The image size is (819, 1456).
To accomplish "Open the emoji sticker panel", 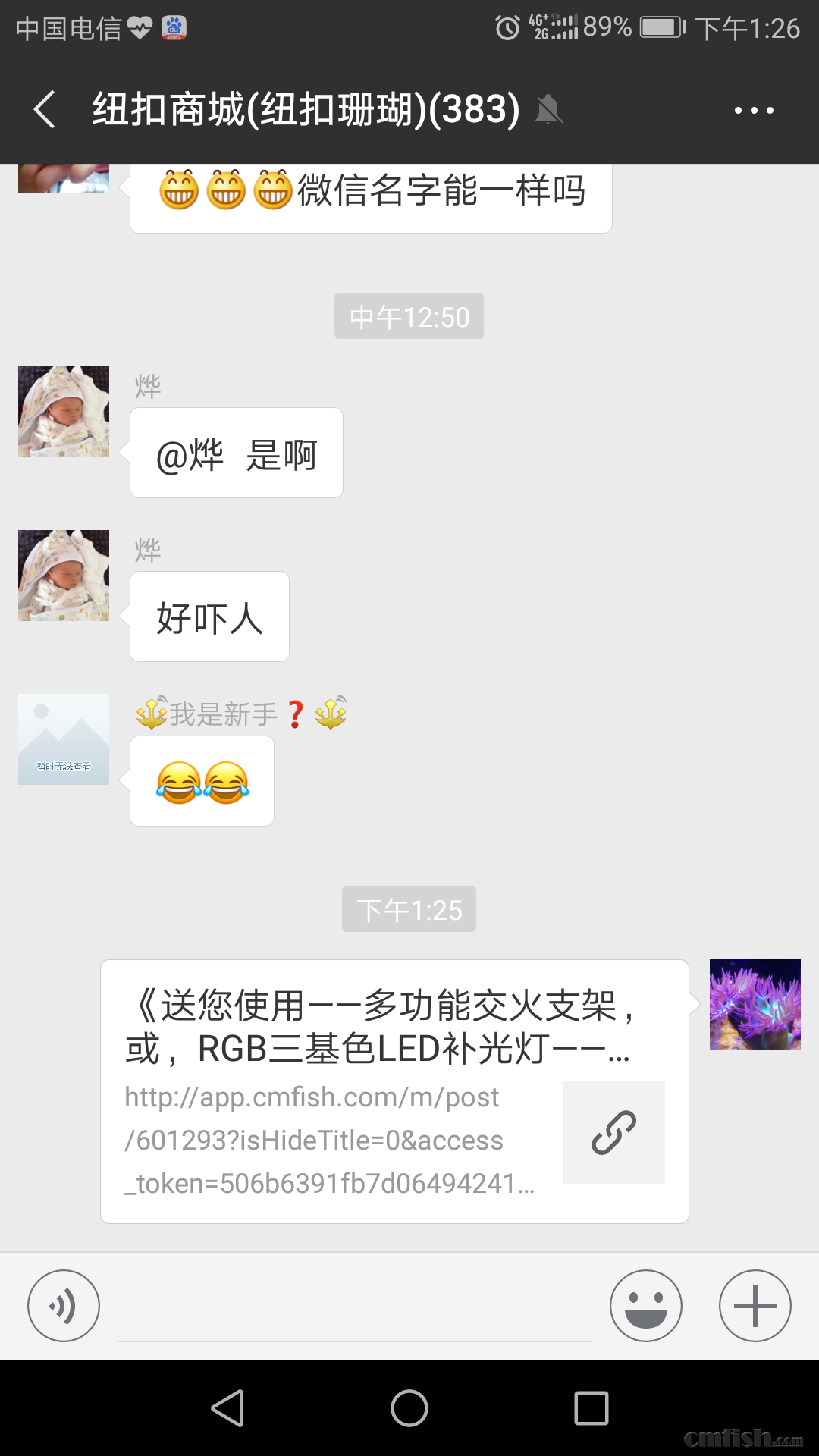I will click(x=645, y=1306).
